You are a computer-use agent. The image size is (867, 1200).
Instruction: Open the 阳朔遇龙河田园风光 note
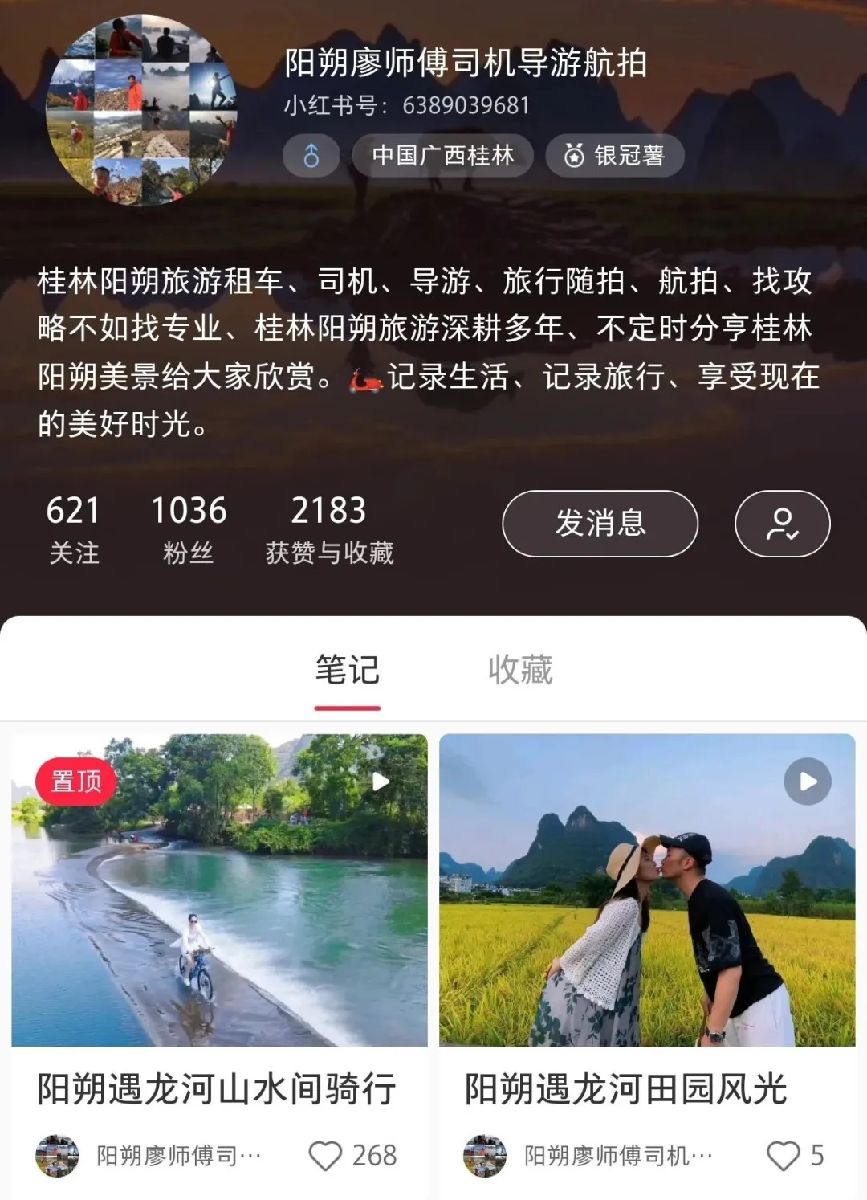click(x=647, y=890)
